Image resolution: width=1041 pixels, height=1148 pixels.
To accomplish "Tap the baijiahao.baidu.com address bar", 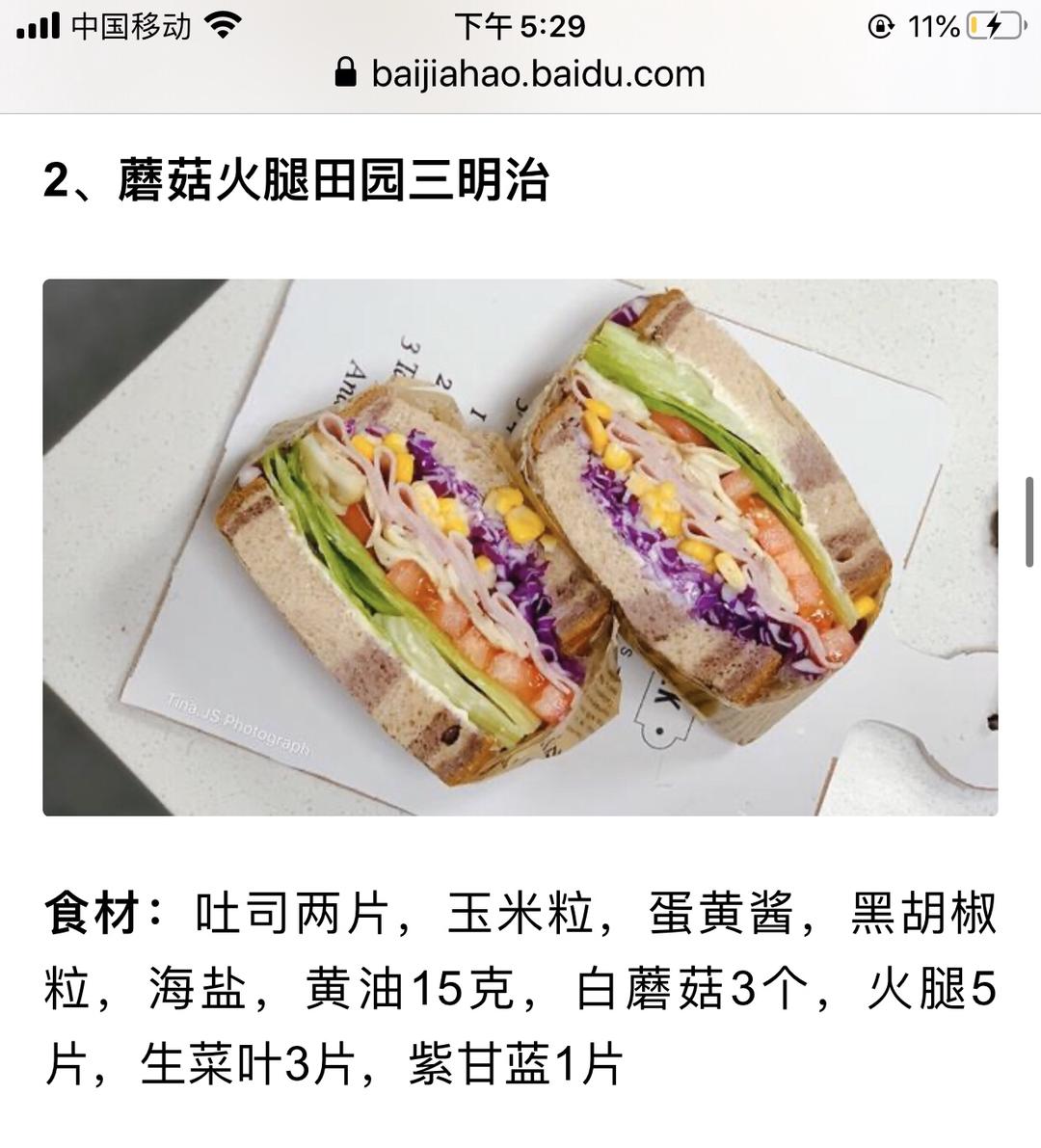I will click(x=520, y=74).
